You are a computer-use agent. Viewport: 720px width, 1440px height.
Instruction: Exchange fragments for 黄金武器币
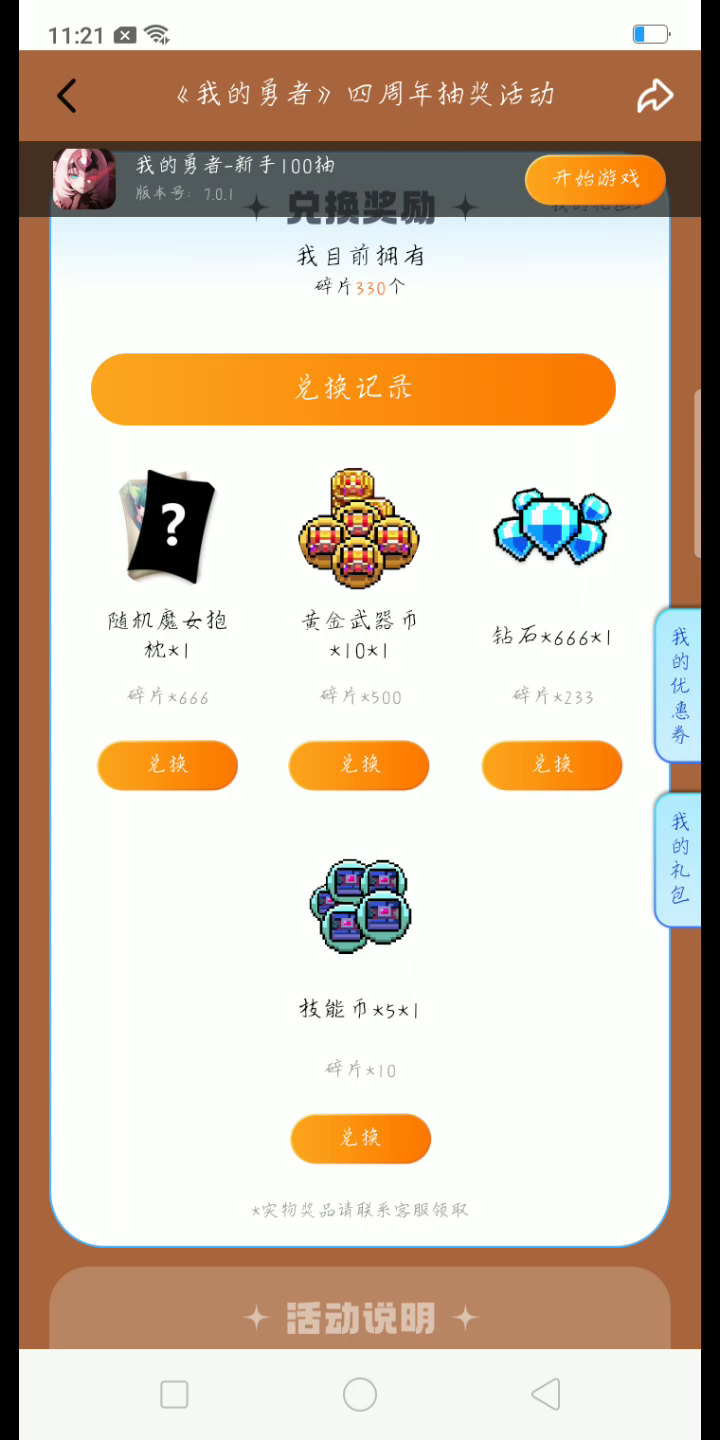359,765
